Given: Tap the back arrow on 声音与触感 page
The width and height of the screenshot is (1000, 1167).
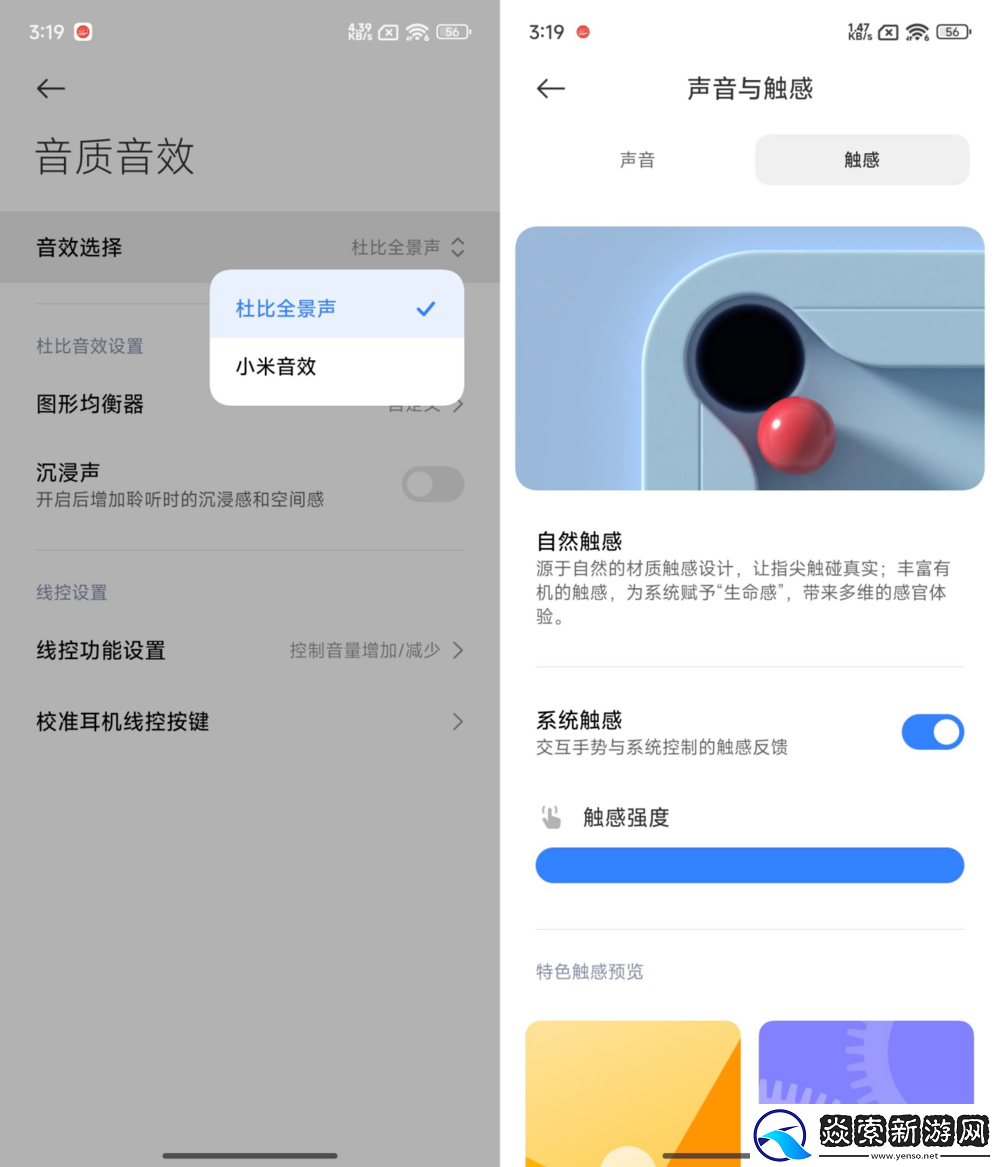Looking at the screenshot, I should point(550,88).
